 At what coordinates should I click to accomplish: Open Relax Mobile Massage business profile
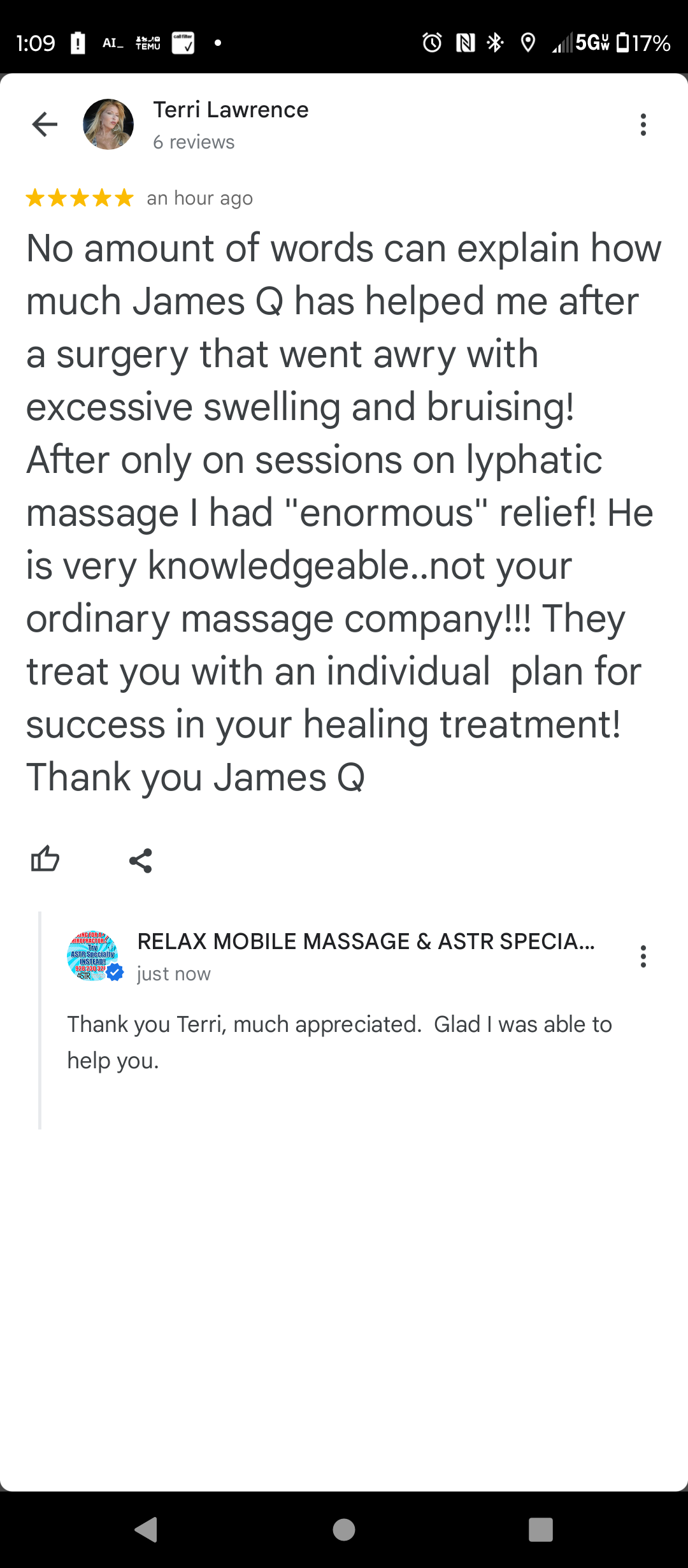click(366, 941)
